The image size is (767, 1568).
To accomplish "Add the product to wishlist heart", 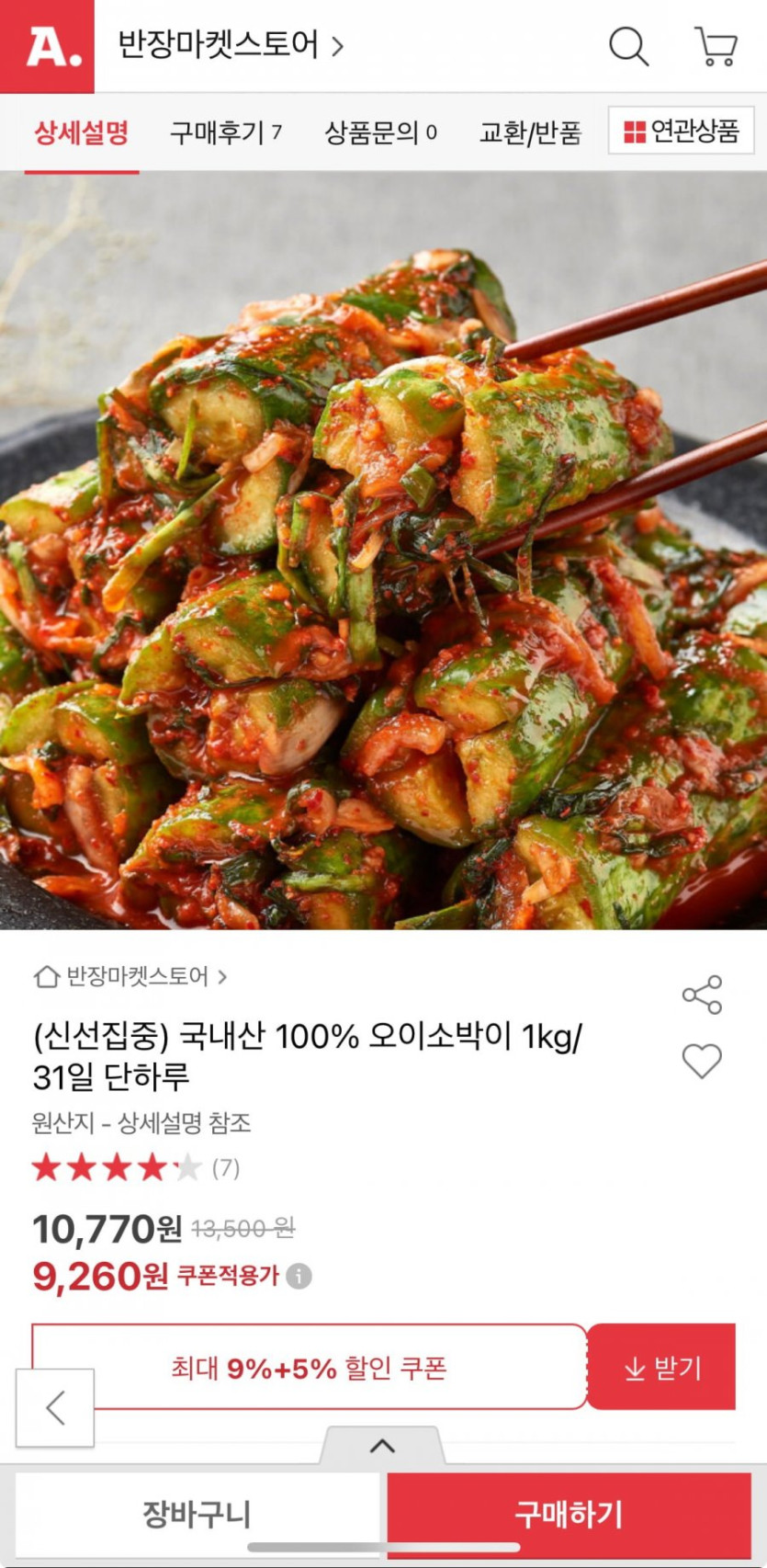I will (x=702, y=1061).
